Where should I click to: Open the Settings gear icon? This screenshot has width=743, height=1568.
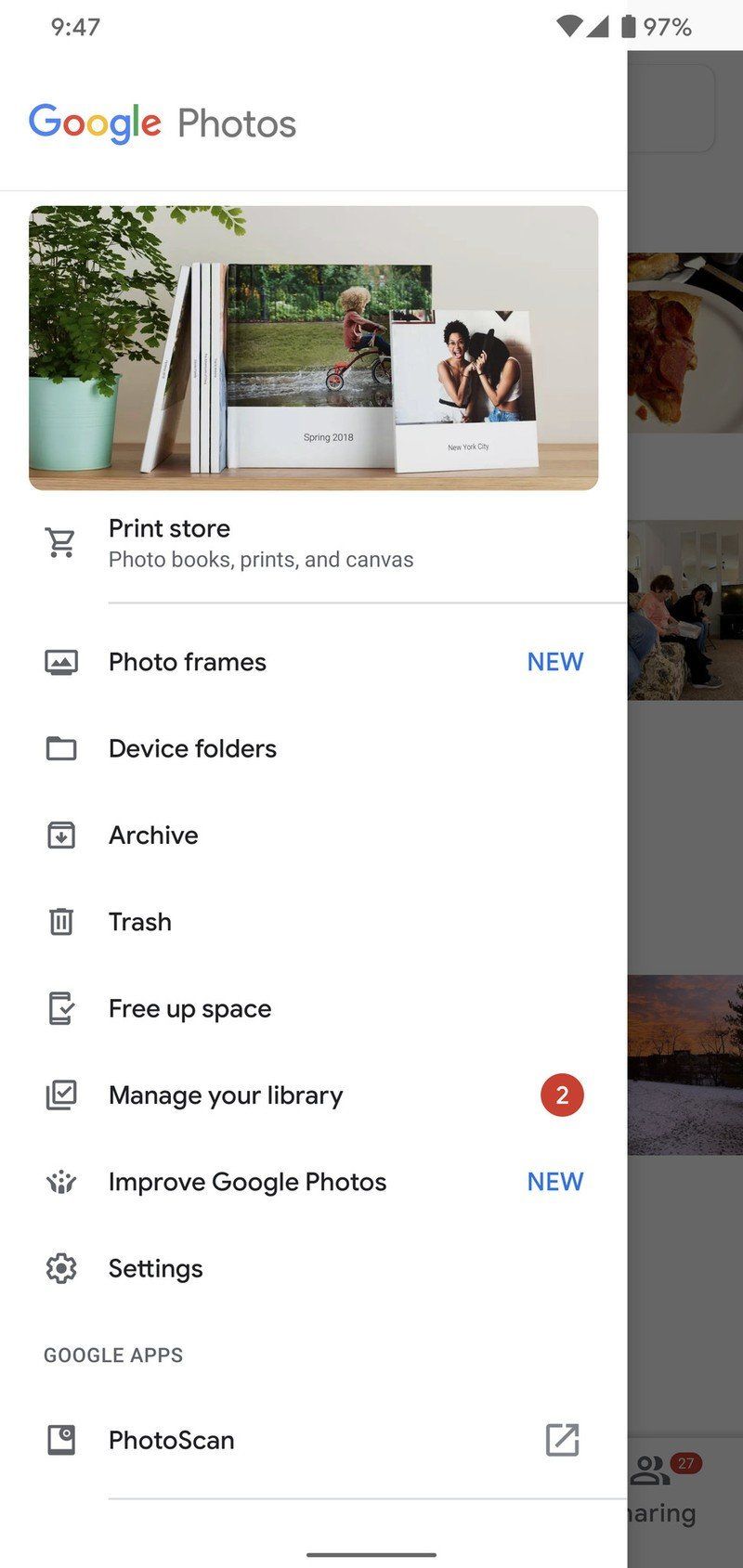pyautogui.click(x=59, y=1268)
